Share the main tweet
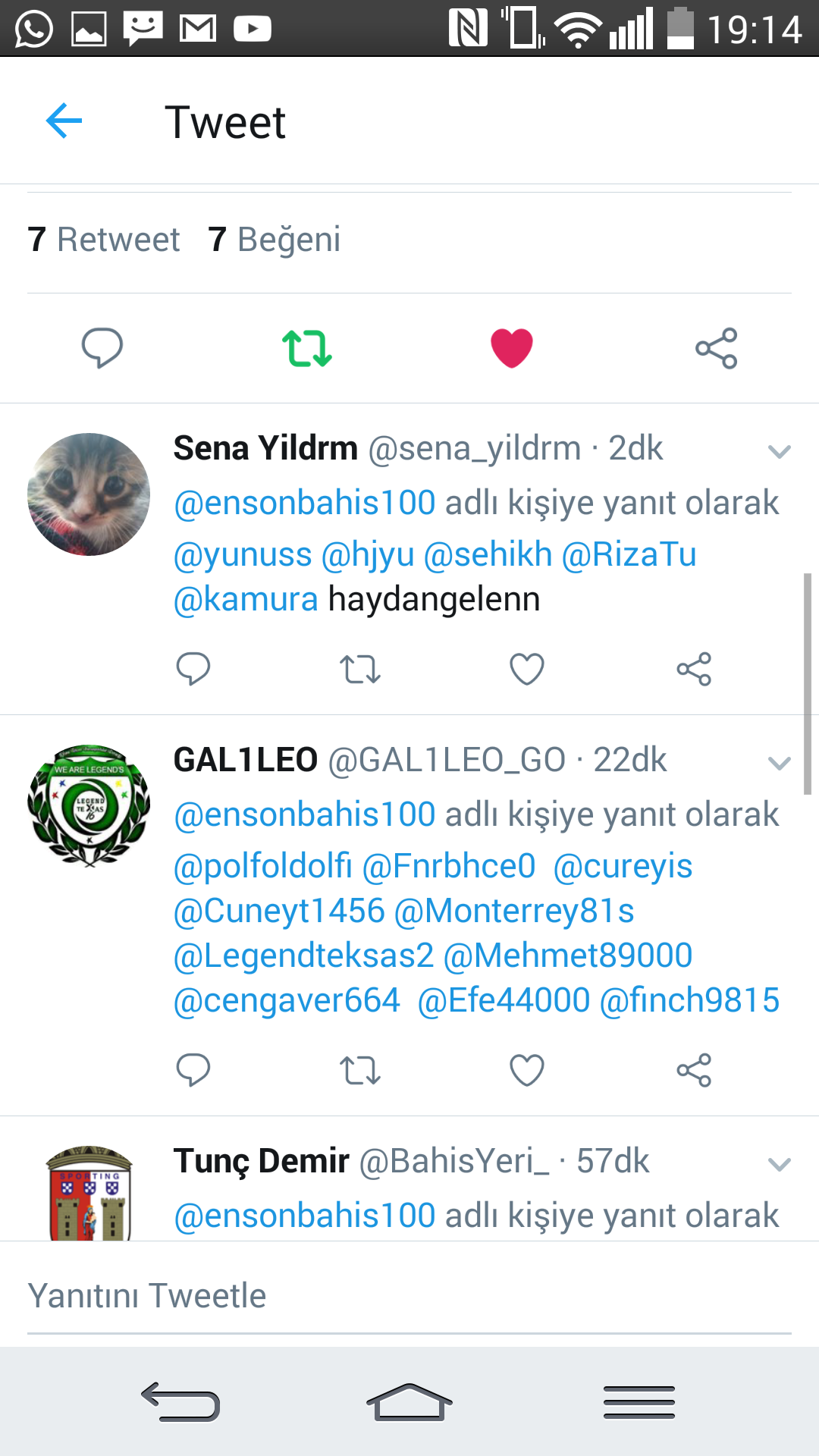This screenshot has width=819, height=1456. pyautogui.click(x=717, y=348)
